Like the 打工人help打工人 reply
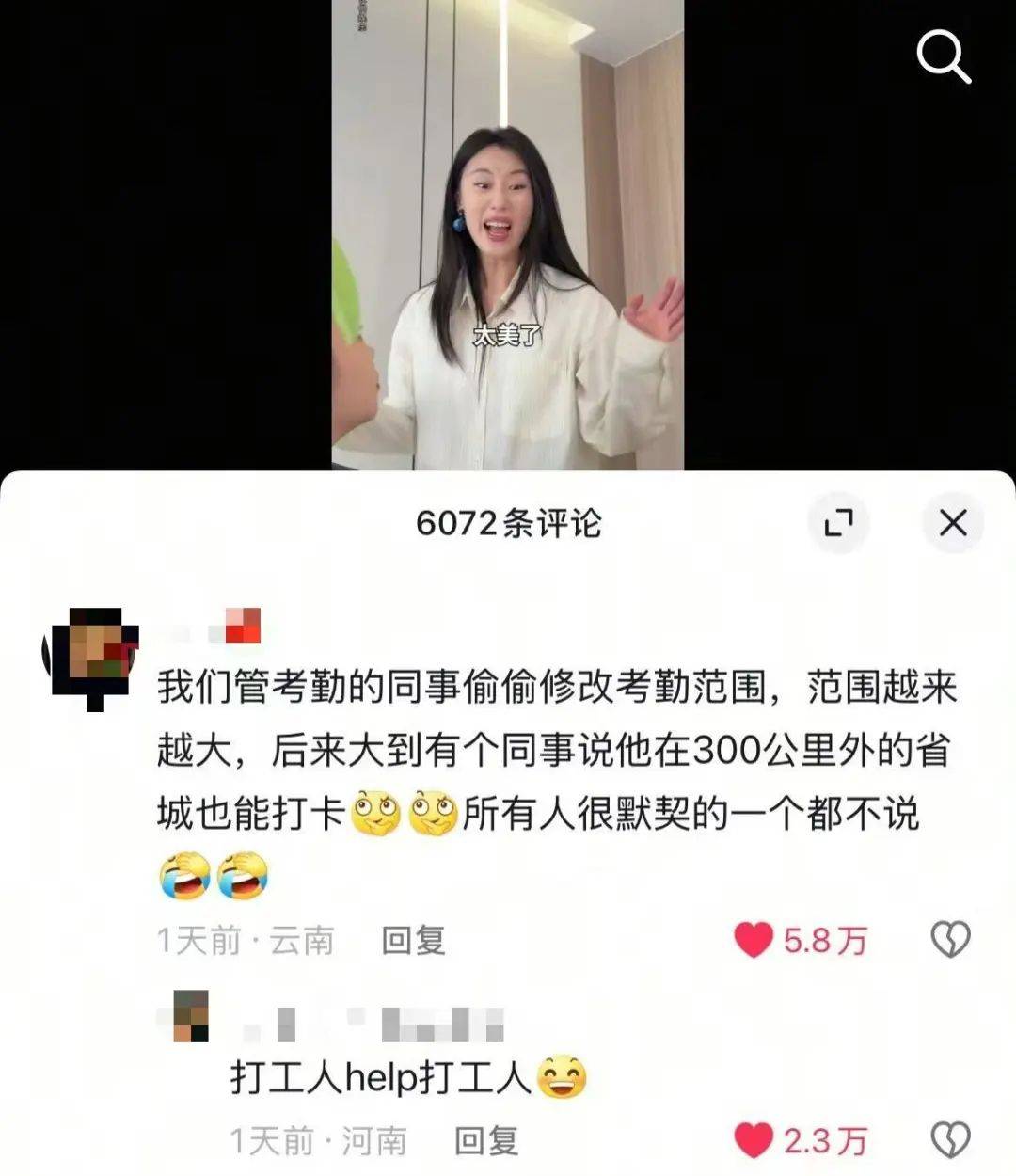 [754, 1140]
